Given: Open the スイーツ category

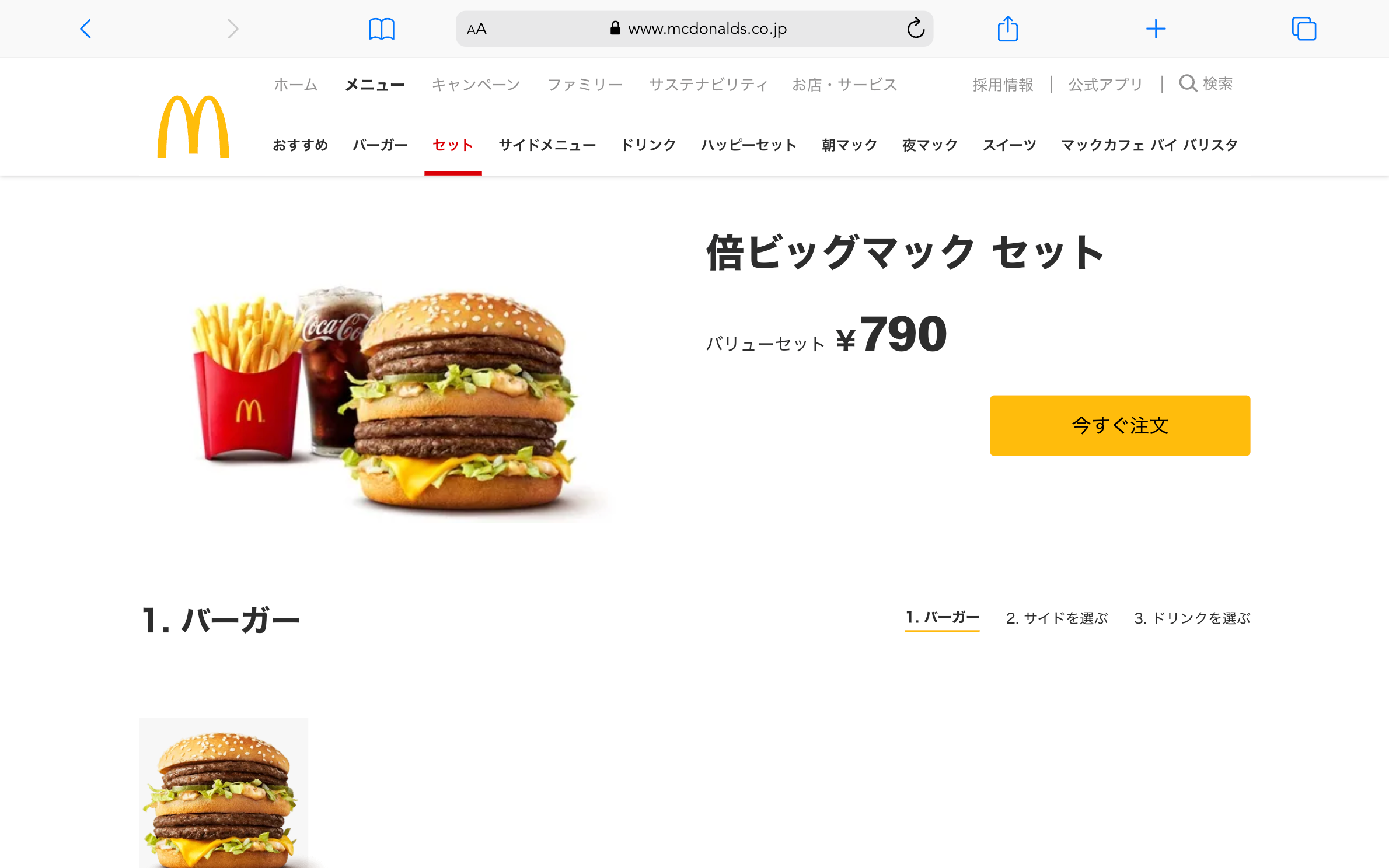Looking at the screenshot, I should click(x=1009, y=145).
